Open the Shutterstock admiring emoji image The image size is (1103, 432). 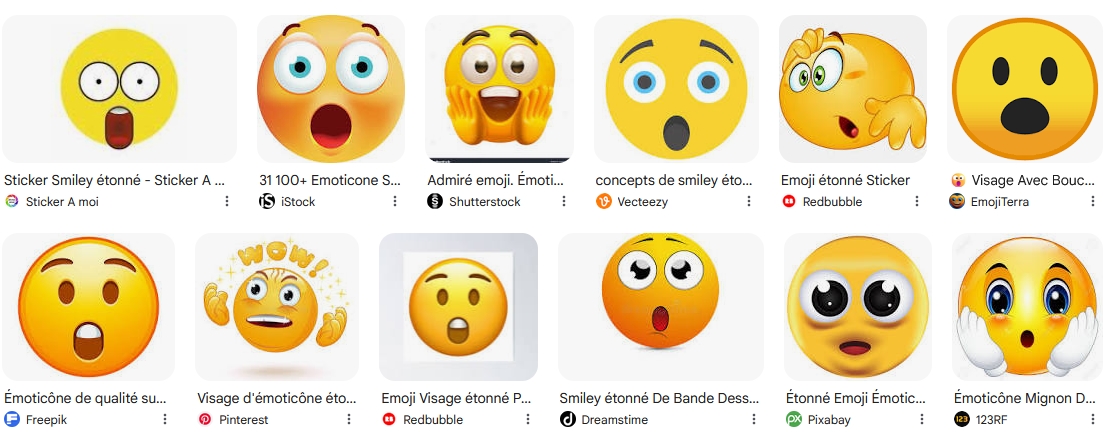(499, 88)
